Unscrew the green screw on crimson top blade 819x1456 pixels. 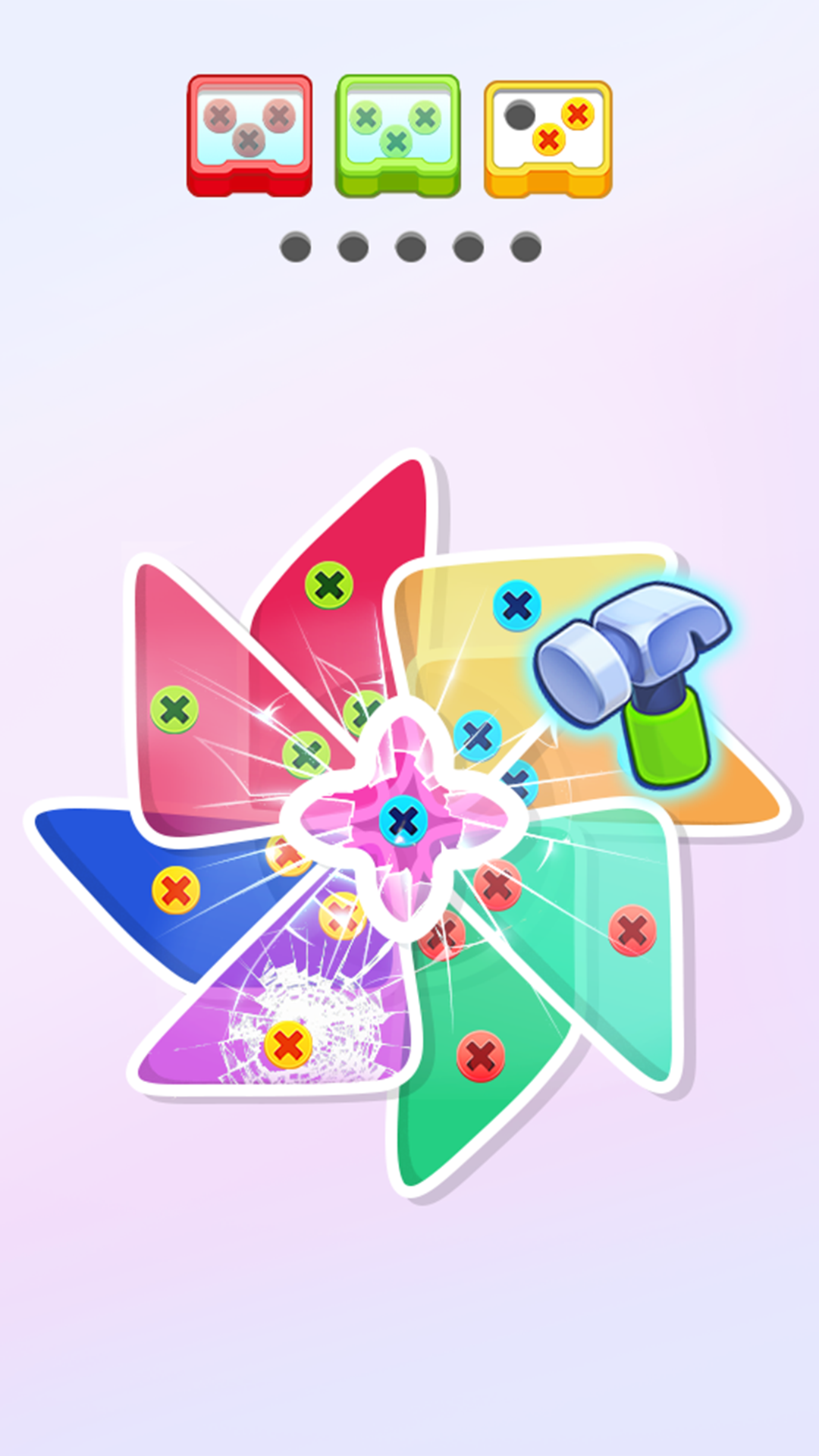point(329,585)
